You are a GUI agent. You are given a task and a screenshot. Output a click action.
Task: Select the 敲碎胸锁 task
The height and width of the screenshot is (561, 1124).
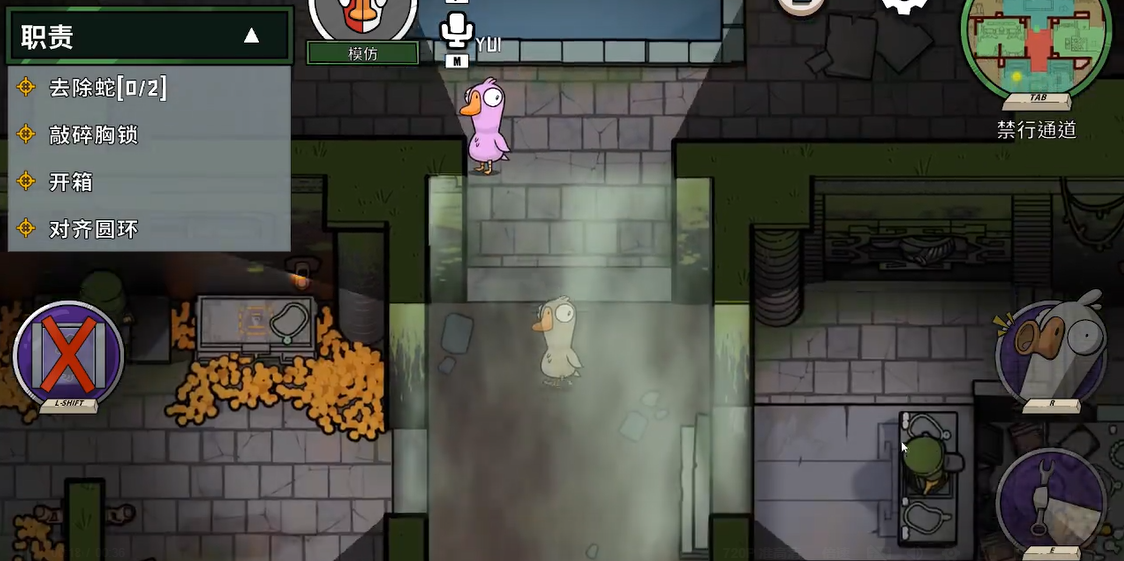[x=93, y=135]
